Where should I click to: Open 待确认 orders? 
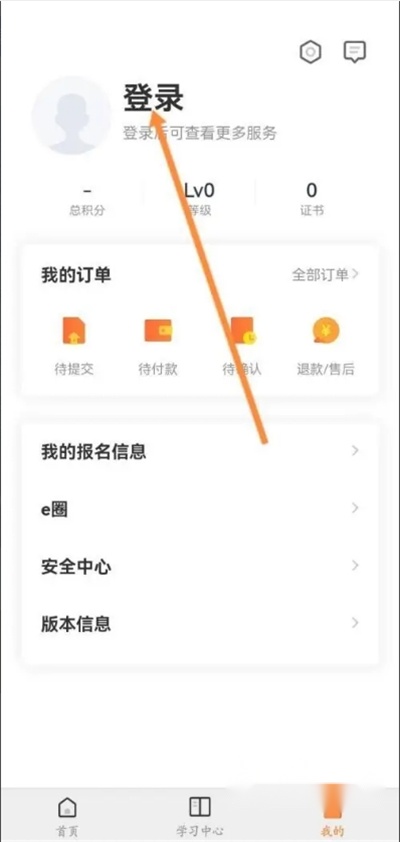[x=242, y=346]
